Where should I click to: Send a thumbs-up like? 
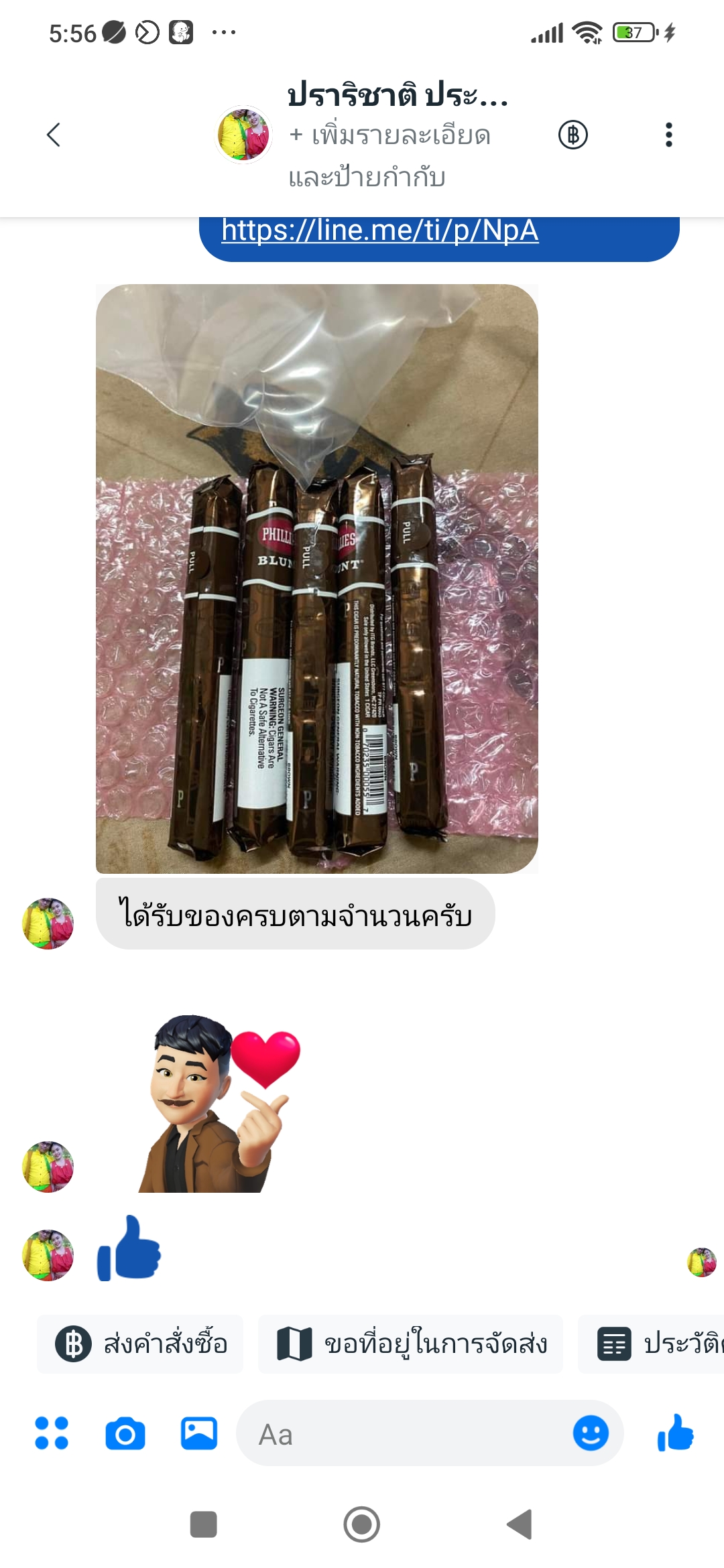pyautogui.click(x=675, y=1433)
